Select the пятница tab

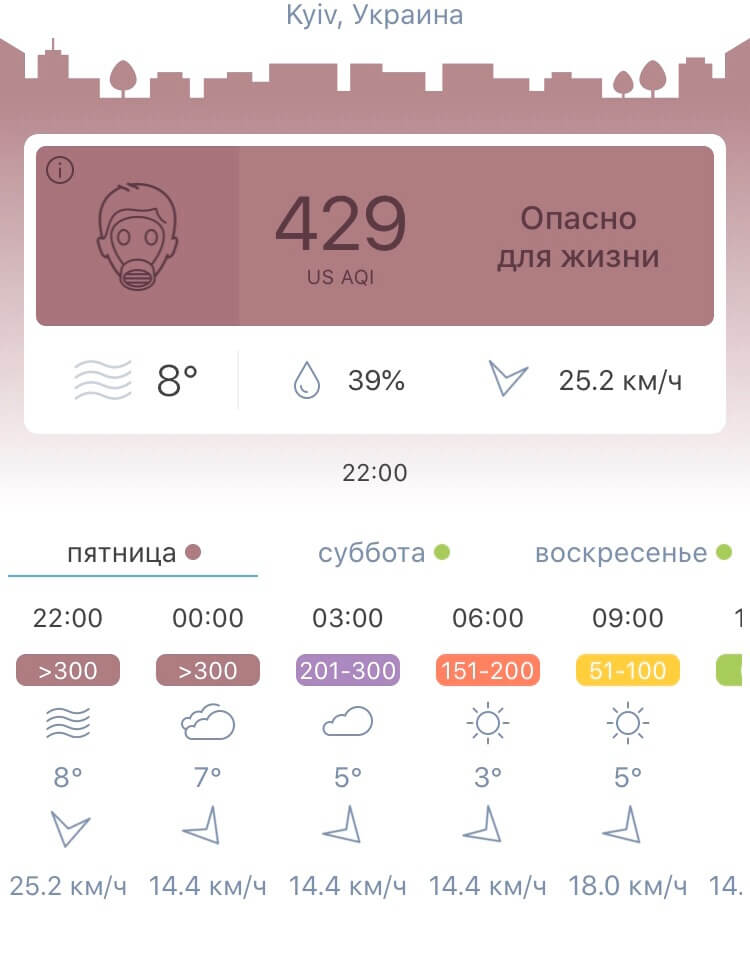click(x=133, y=553)
